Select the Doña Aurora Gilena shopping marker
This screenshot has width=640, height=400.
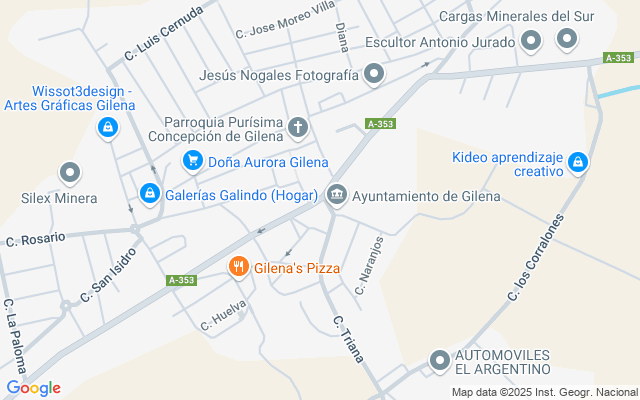coord(192,160)
